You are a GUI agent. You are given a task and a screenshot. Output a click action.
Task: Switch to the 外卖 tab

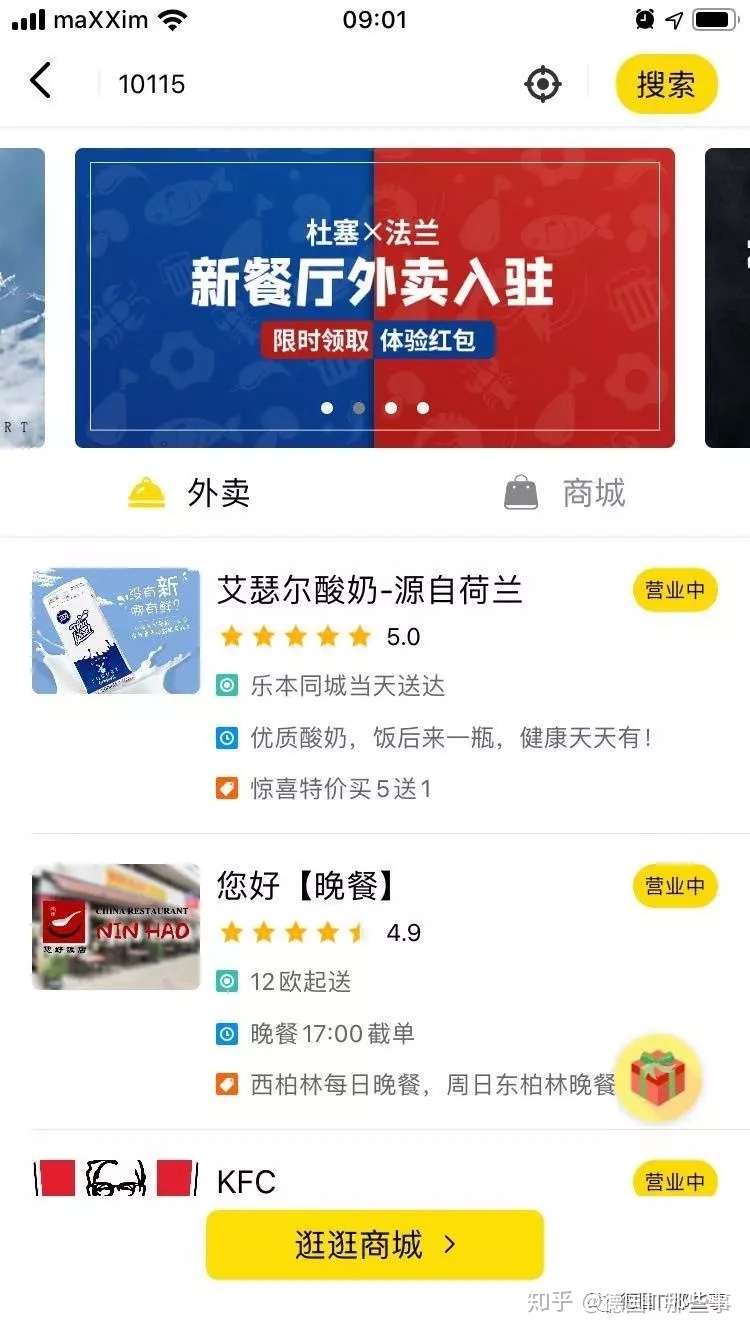pyautogui.click(x=188, y=493)
